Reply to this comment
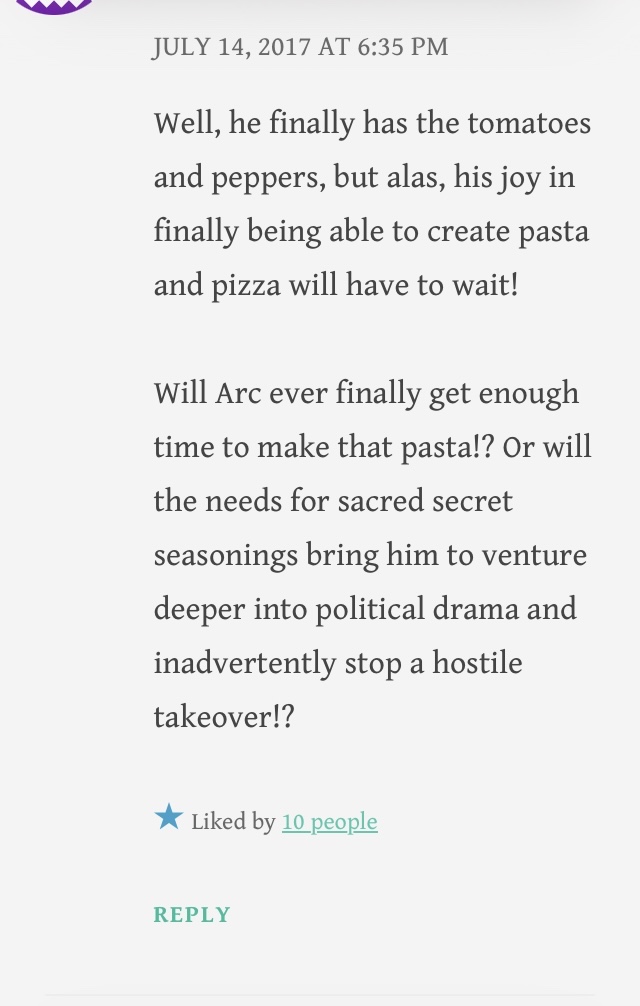The width and height of the screenshot is (640, 1006). (192, 914)
